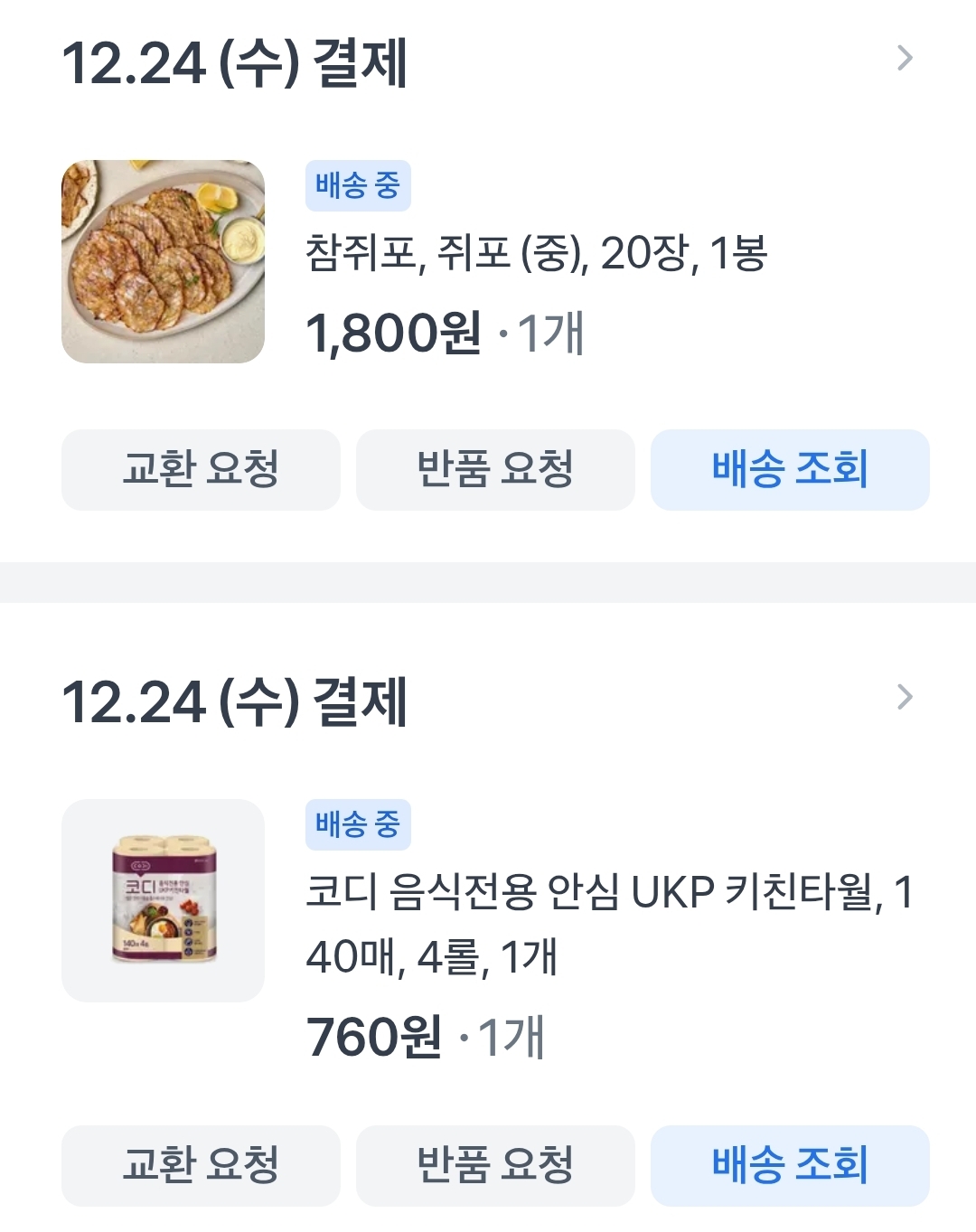Track delivery of 참쥐포 order
976x1232 pixels.
[x=790, y=470]
